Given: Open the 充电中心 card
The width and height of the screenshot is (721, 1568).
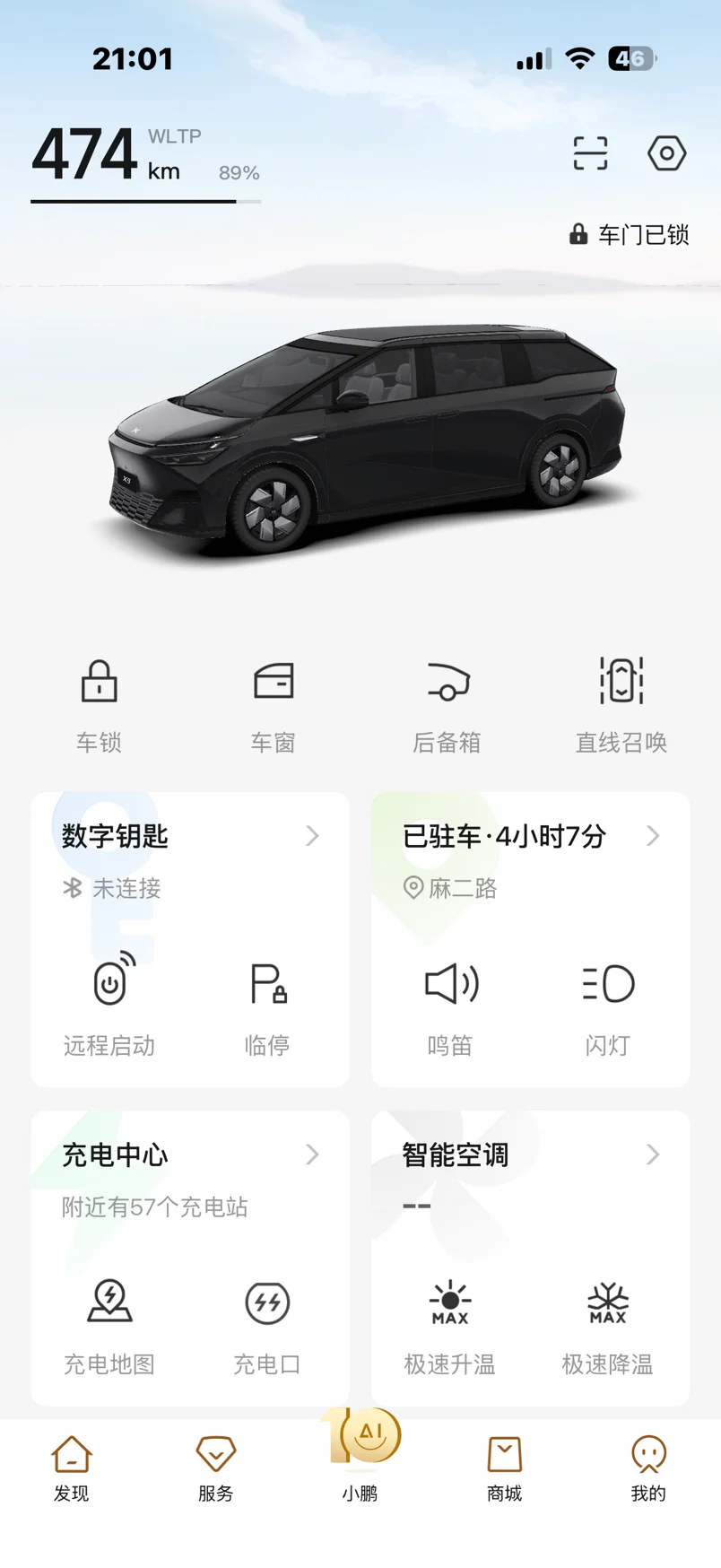Looking at the screenshot, I should tap(189, 1155).
